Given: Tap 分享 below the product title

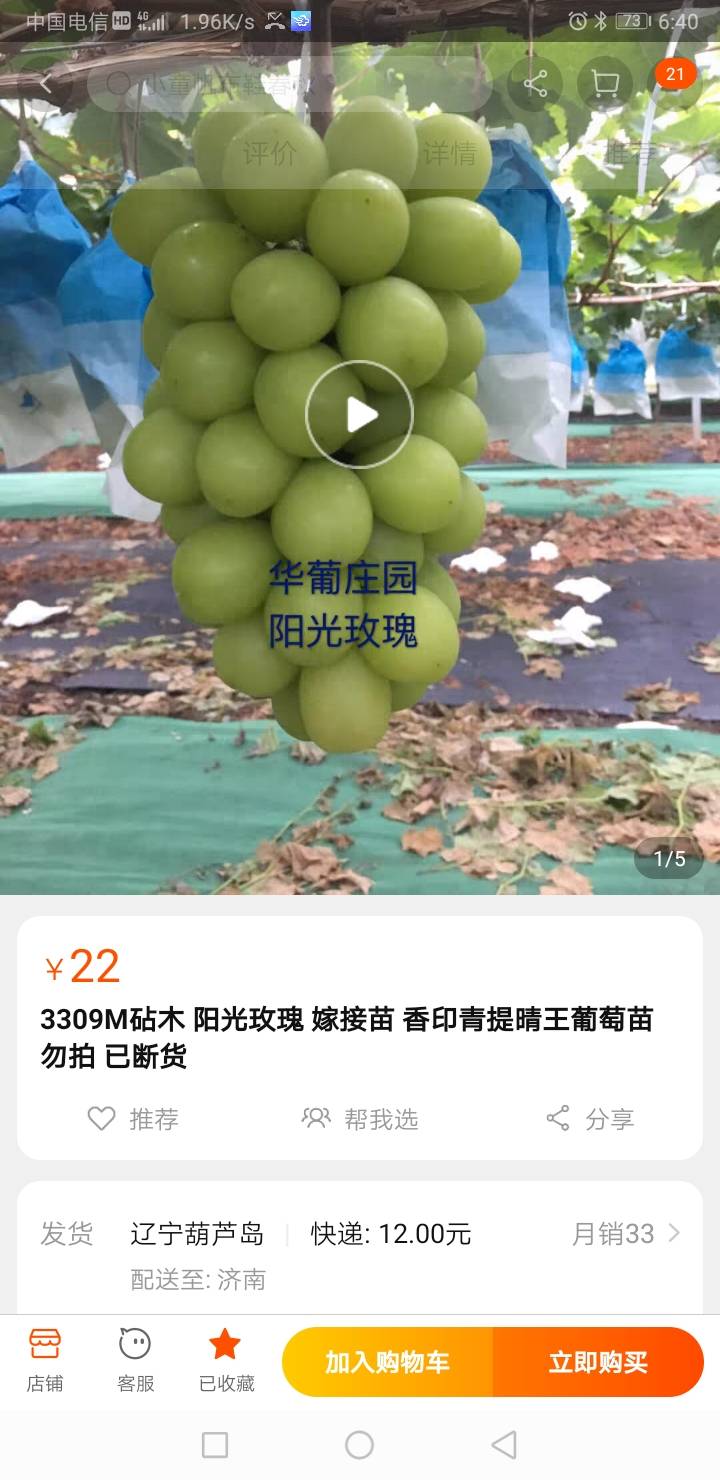Looking at the screenshot, I should click(590, 1118).
